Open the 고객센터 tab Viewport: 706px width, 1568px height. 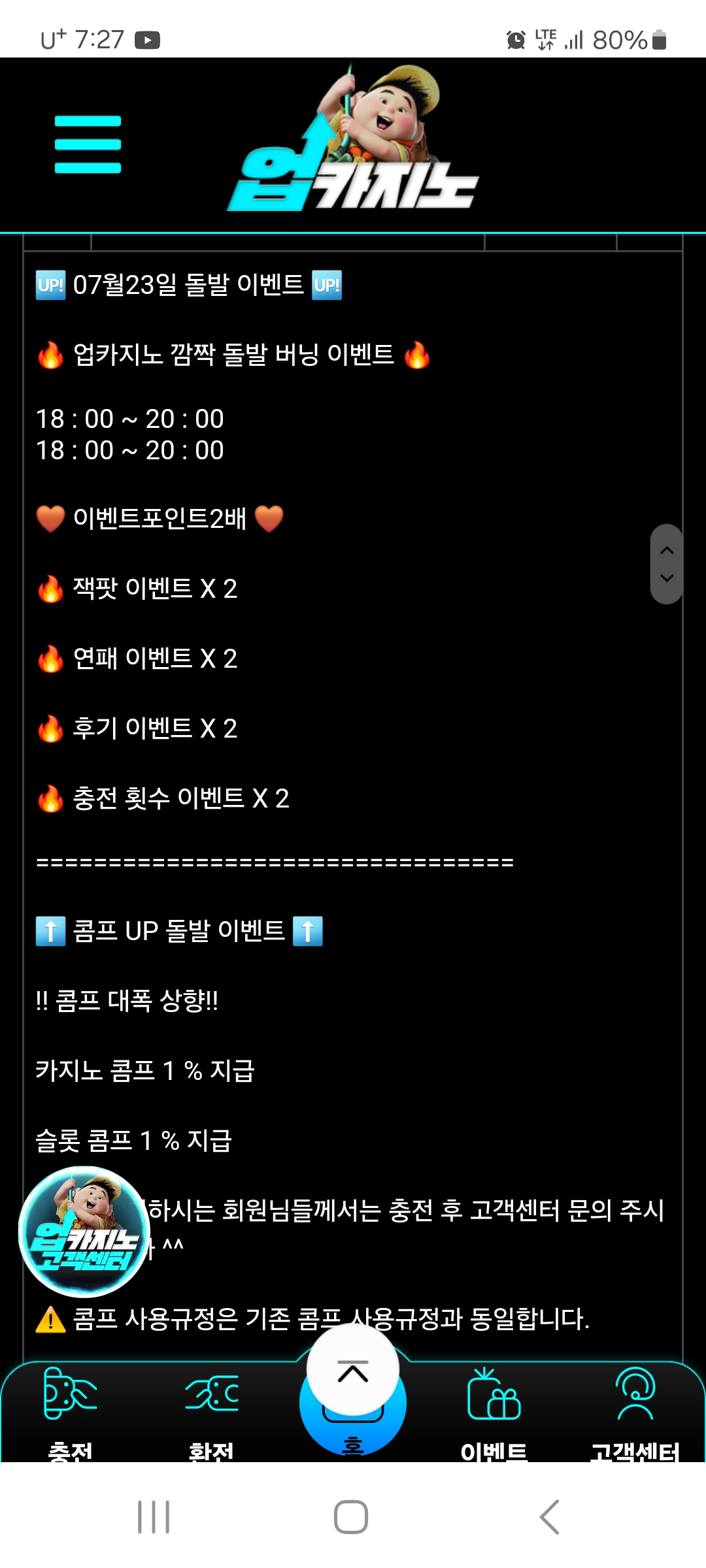[635, 1411]
